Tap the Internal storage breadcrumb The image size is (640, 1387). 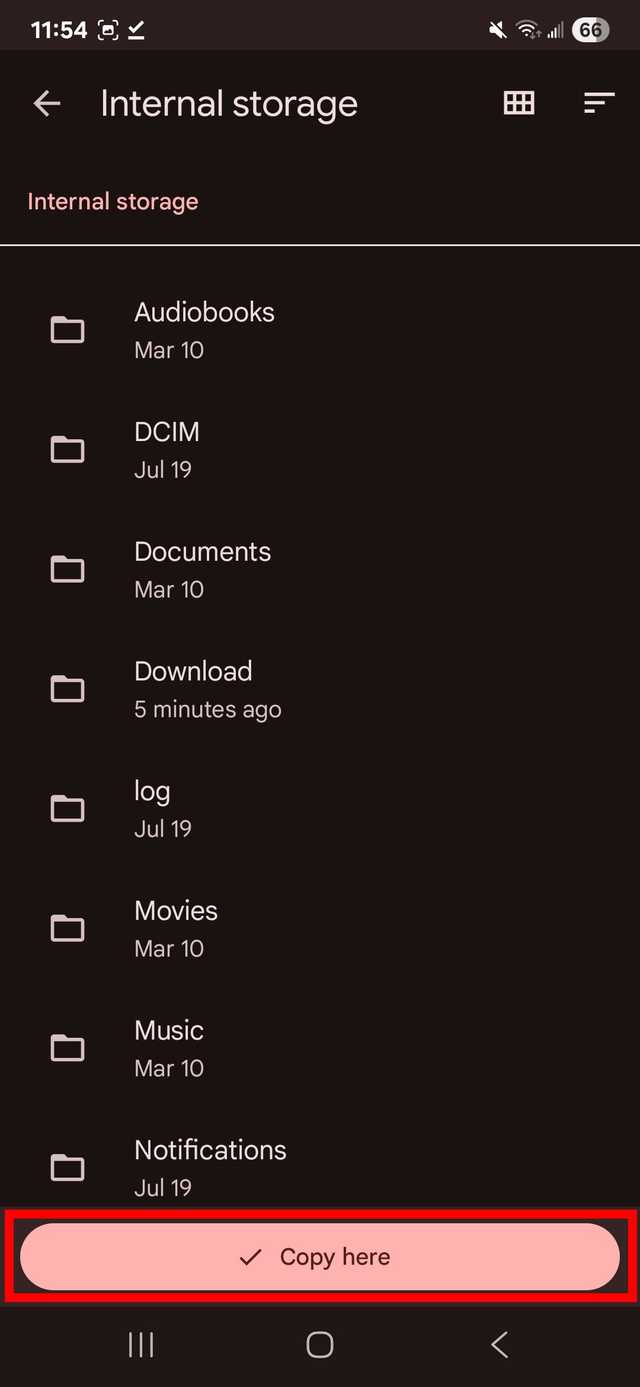pyautogui.click(x=113, y=201)
